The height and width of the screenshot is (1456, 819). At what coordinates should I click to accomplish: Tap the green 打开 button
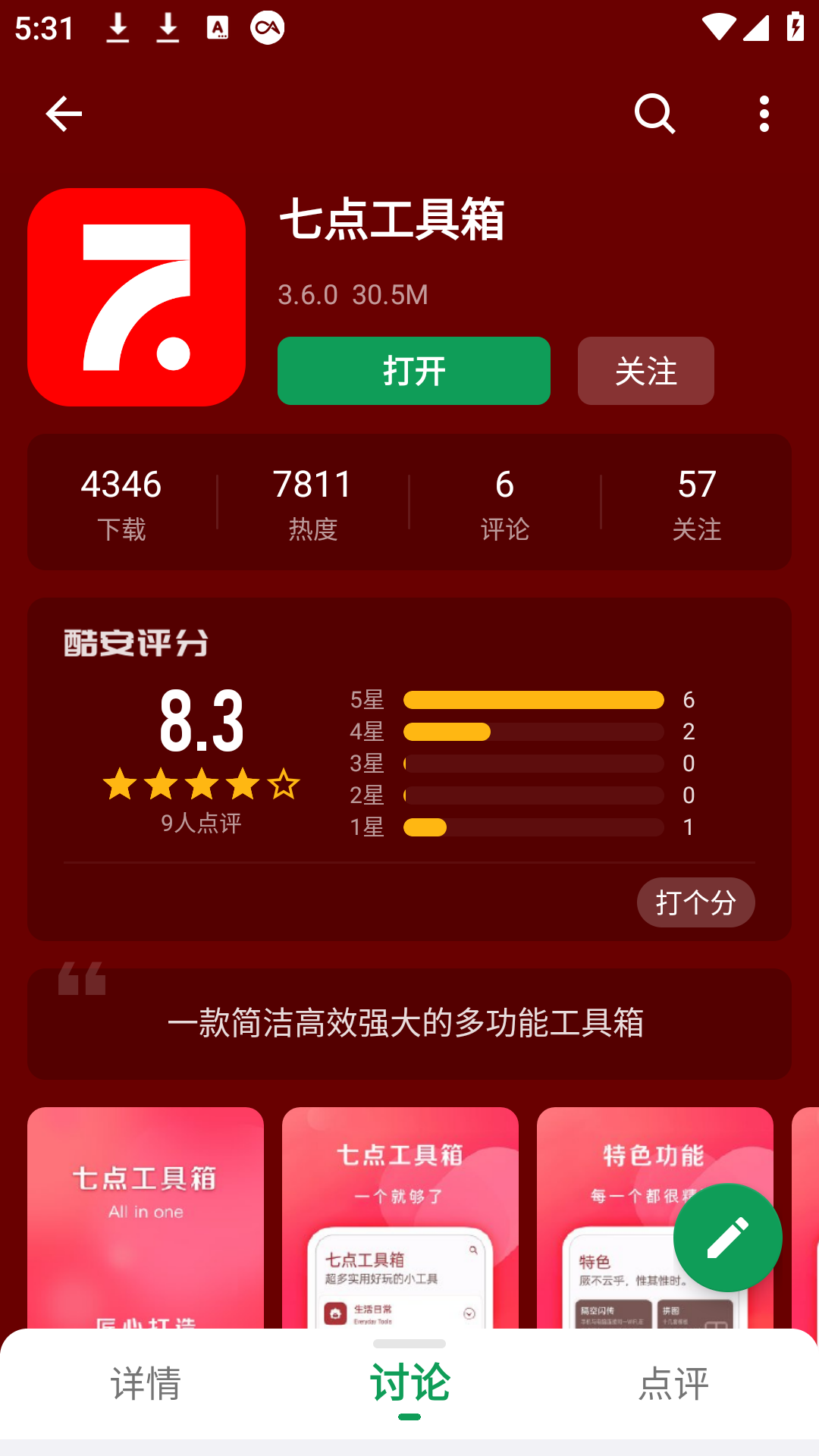click(x=413, y=371)
